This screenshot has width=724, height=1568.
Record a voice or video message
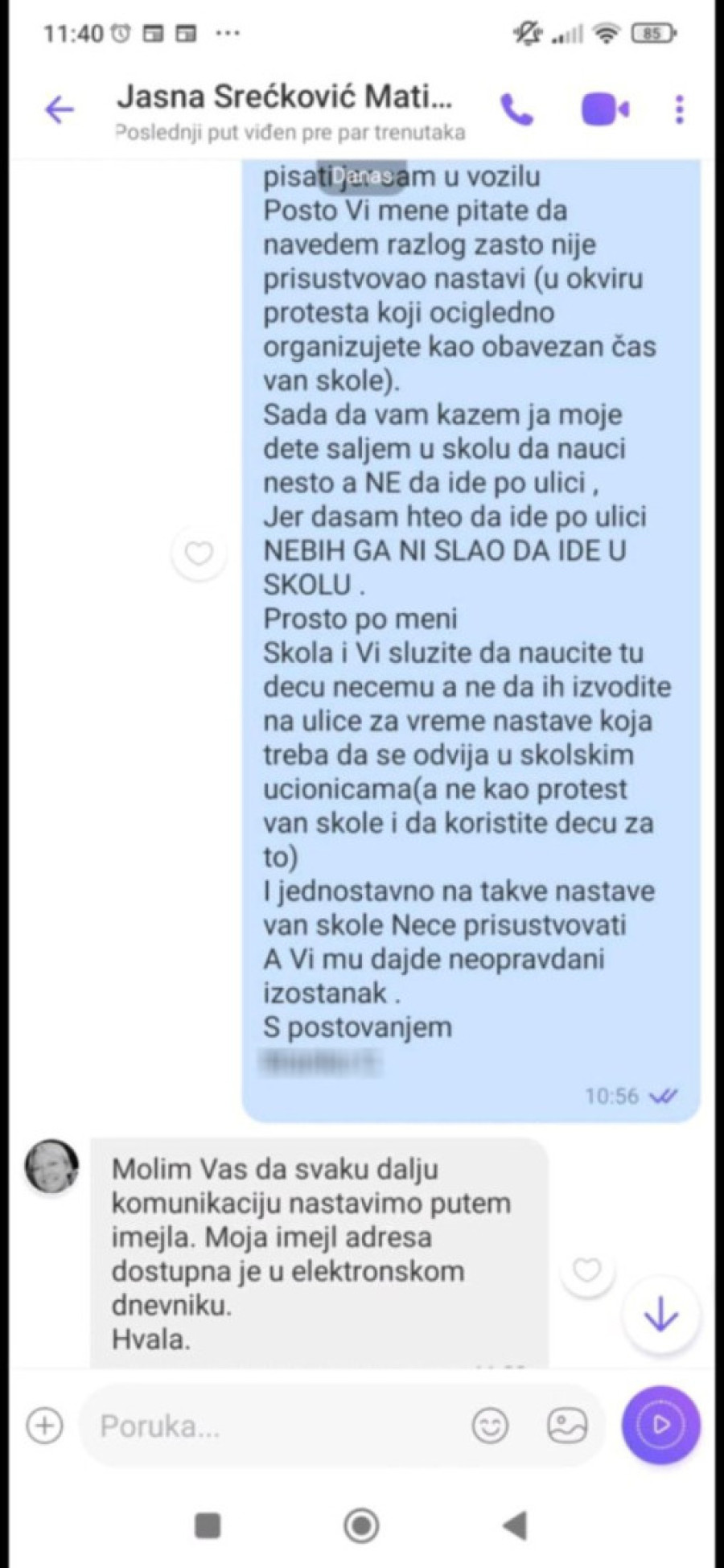(660, 1425)
